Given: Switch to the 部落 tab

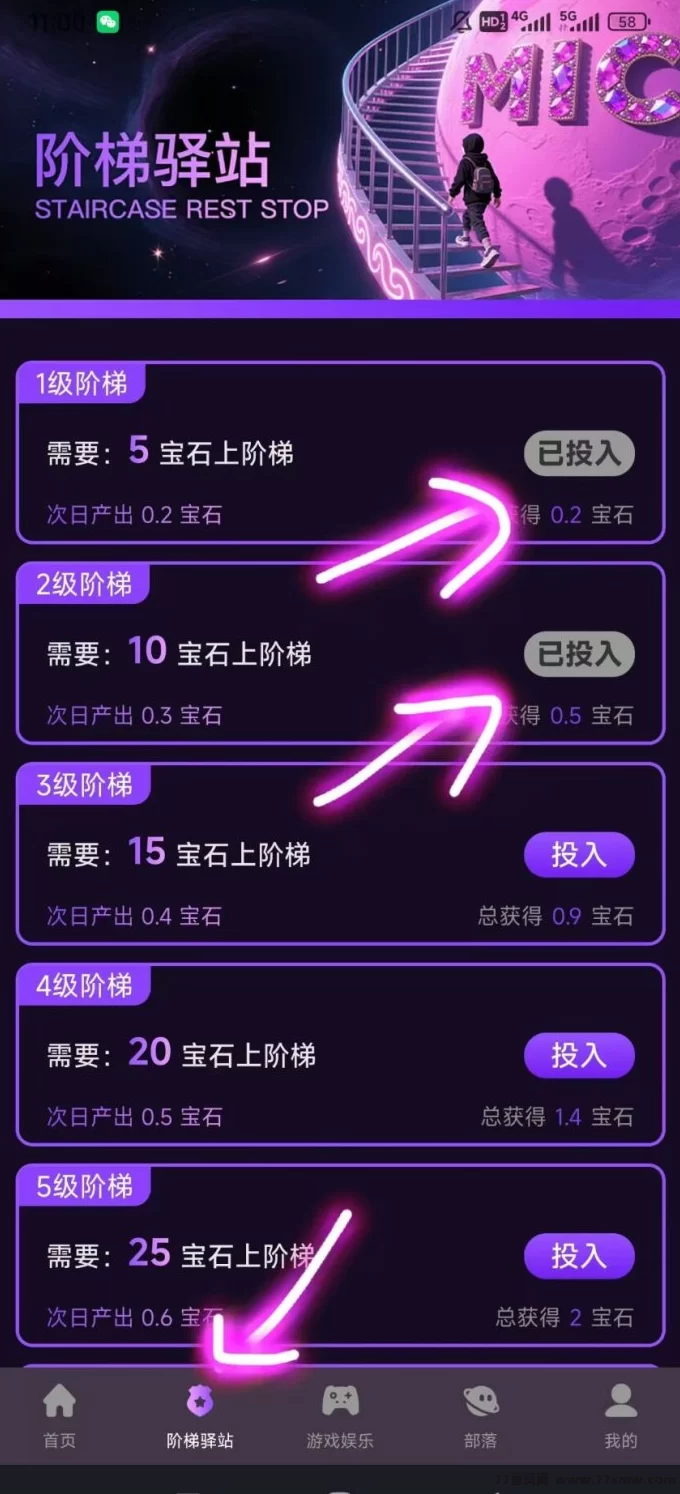Looking at the screenshot, I should click(x=481, y=1416).
